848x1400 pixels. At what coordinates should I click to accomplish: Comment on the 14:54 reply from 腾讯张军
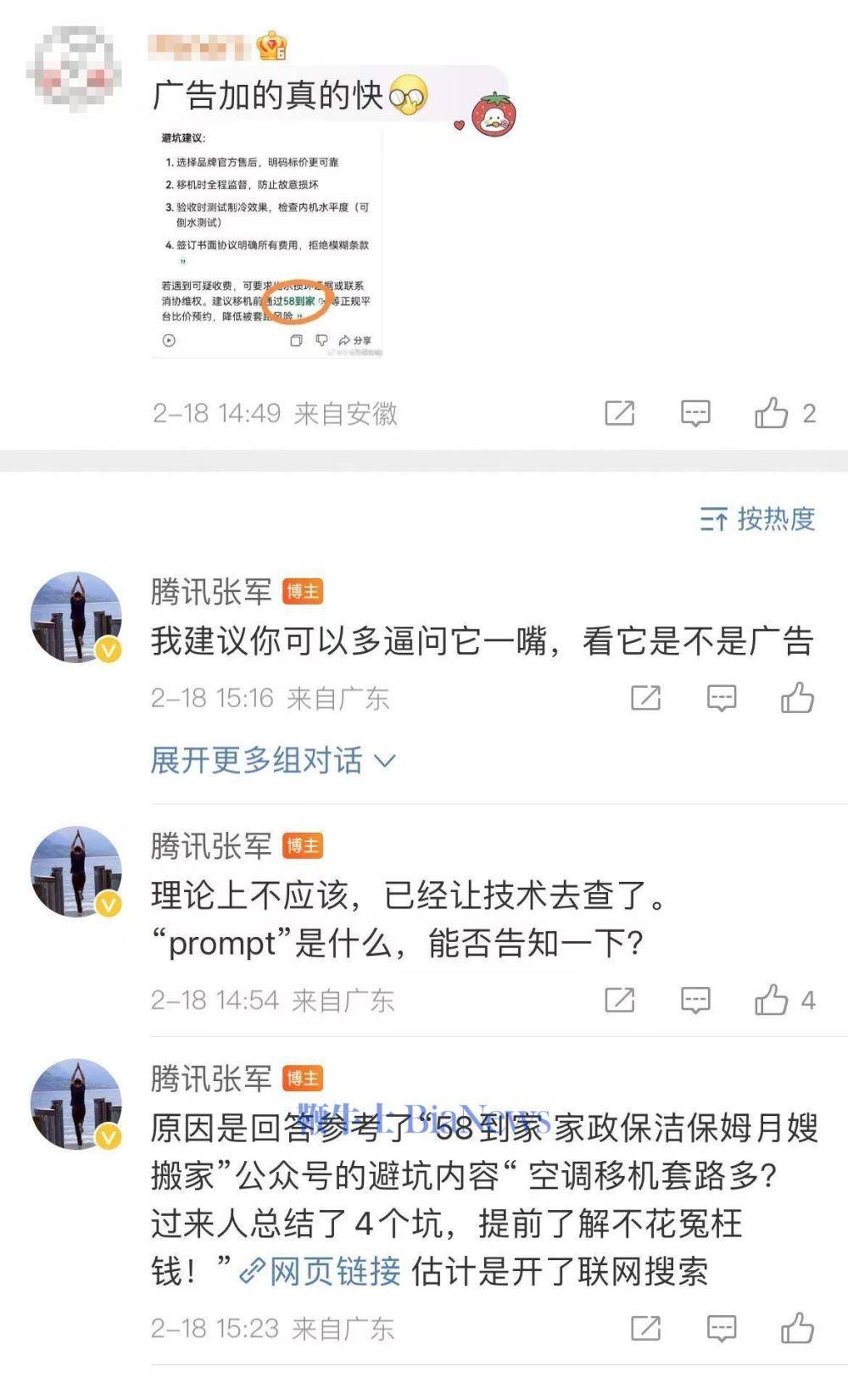coord(695,1000)
